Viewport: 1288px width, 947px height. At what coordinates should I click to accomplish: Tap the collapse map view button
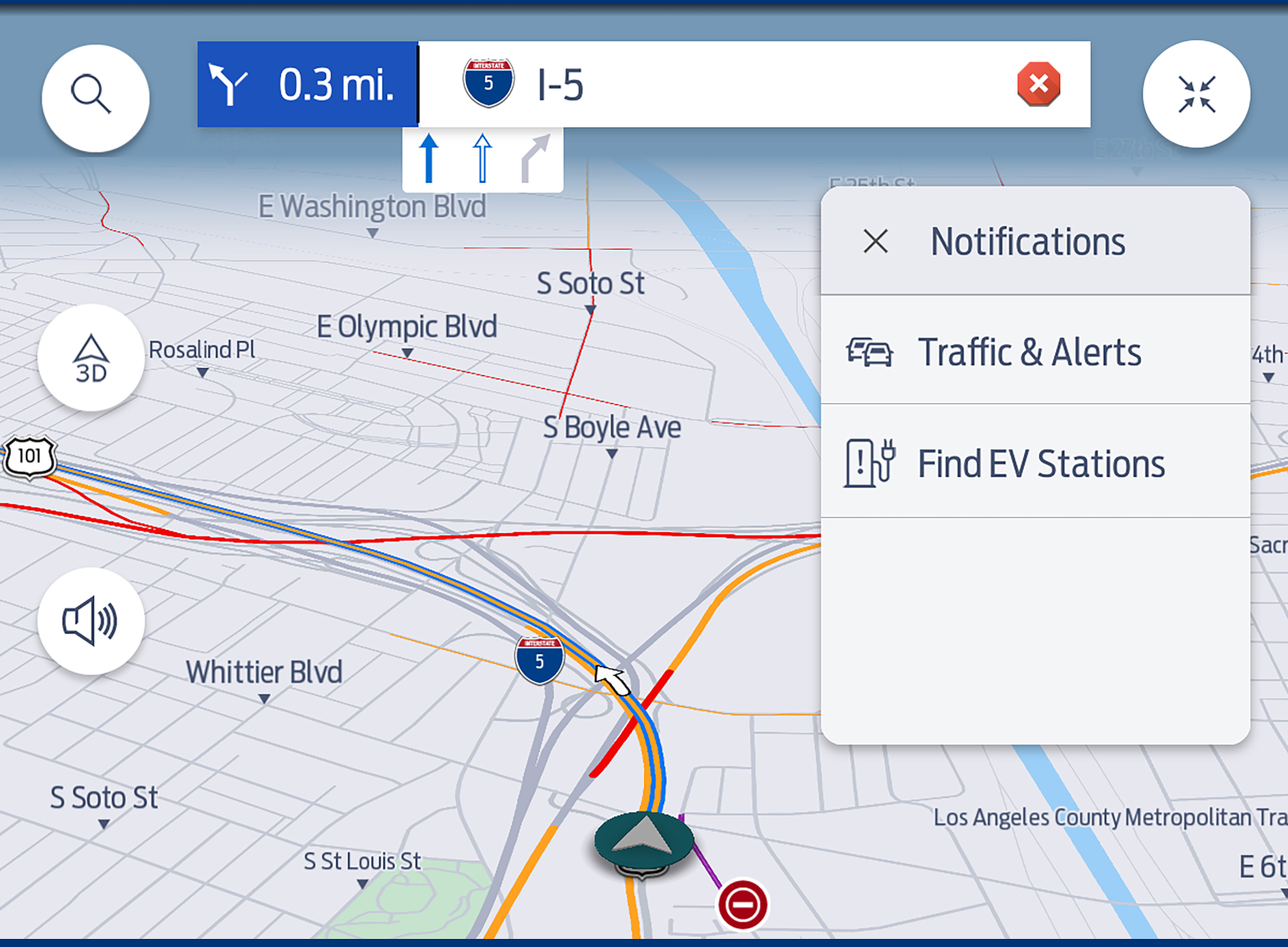tap(1195, 94)
